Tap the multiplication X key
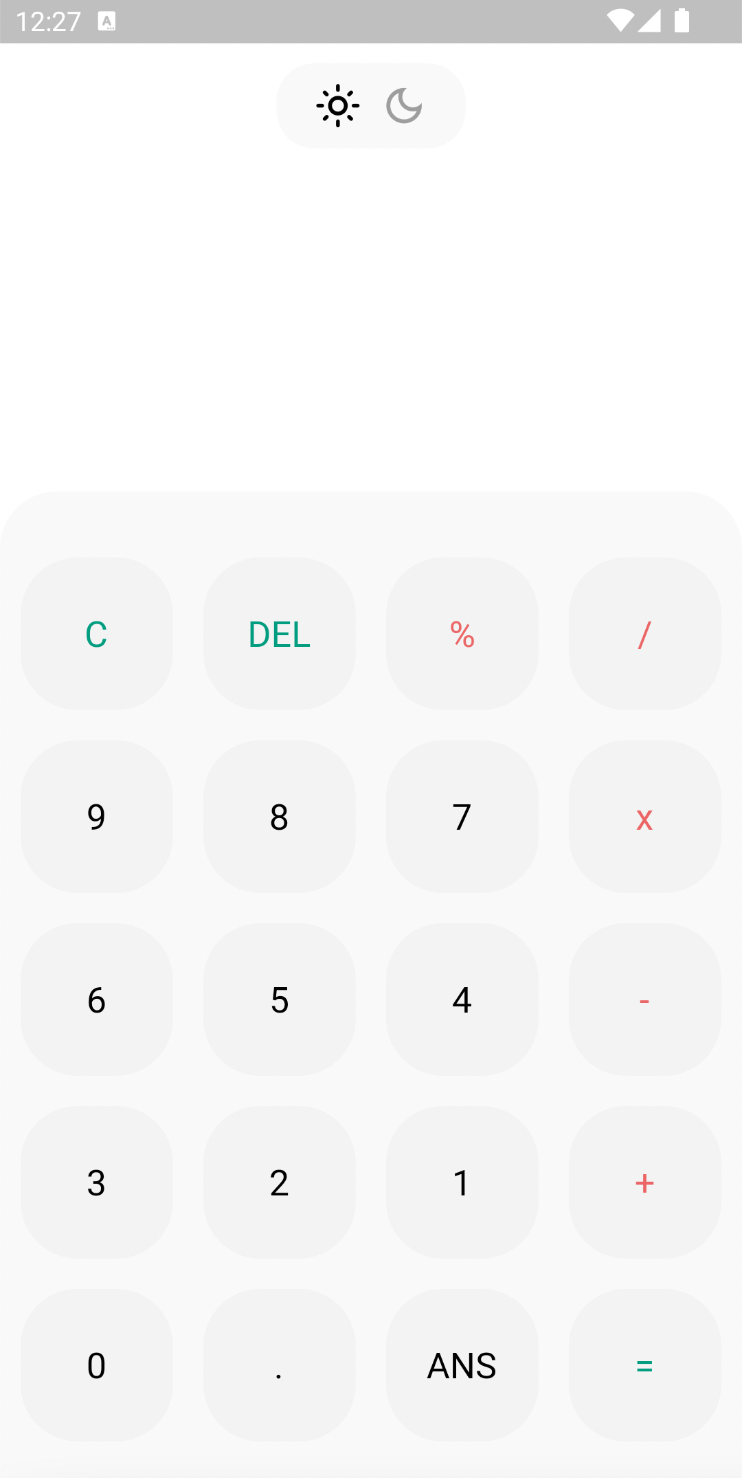The height and width of the screenshot is (1478, 742). (x=644, y=817)
